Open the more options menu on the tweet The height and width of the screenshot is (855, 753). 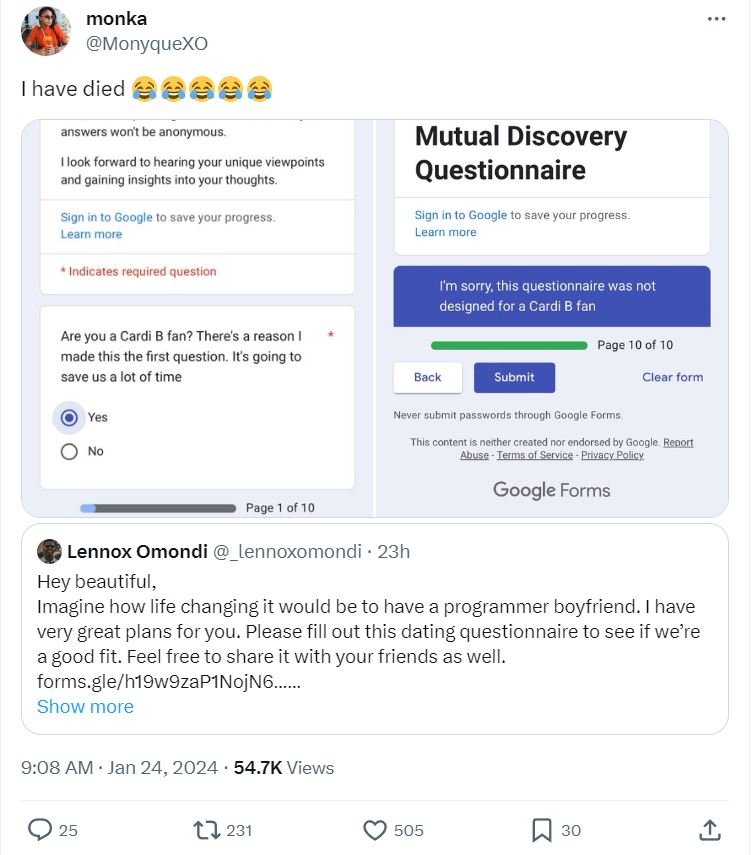(715, 18)
